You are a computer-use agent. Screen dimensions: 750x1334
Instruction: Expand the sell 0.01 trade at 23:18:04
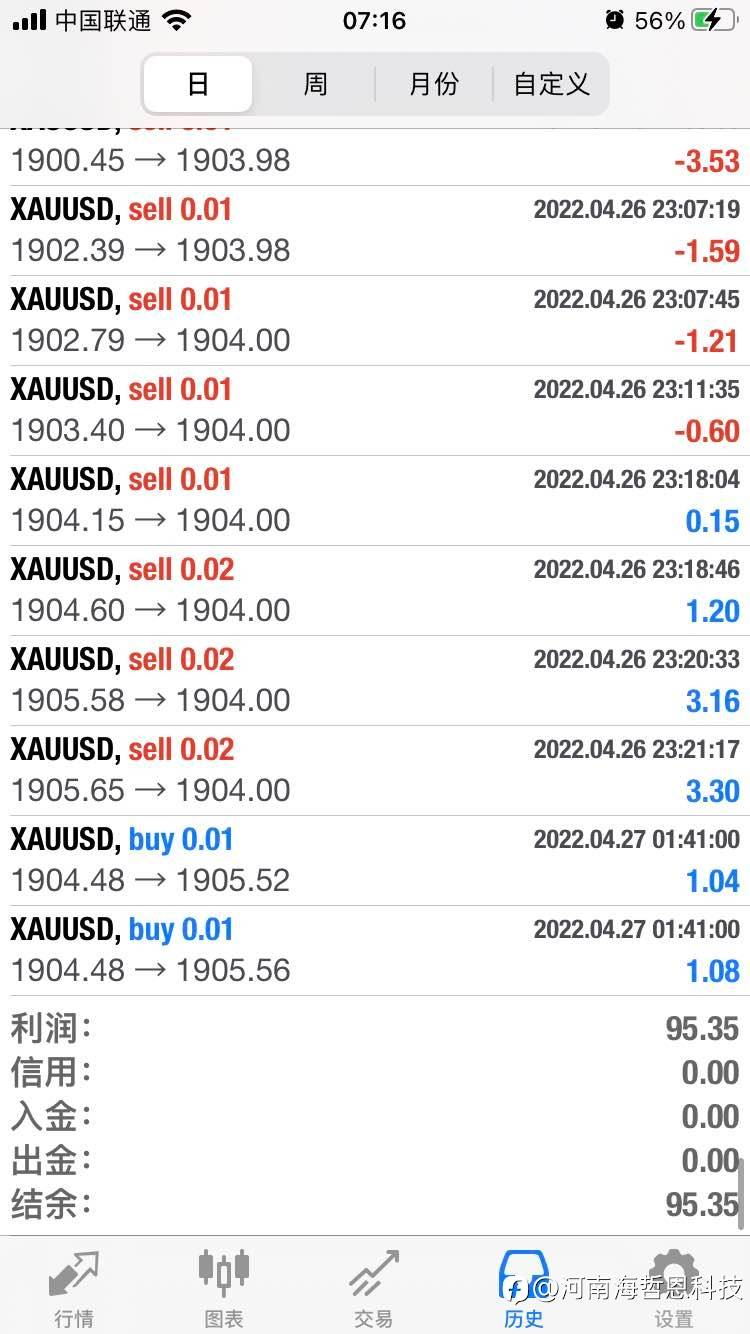tap(375, 501)
